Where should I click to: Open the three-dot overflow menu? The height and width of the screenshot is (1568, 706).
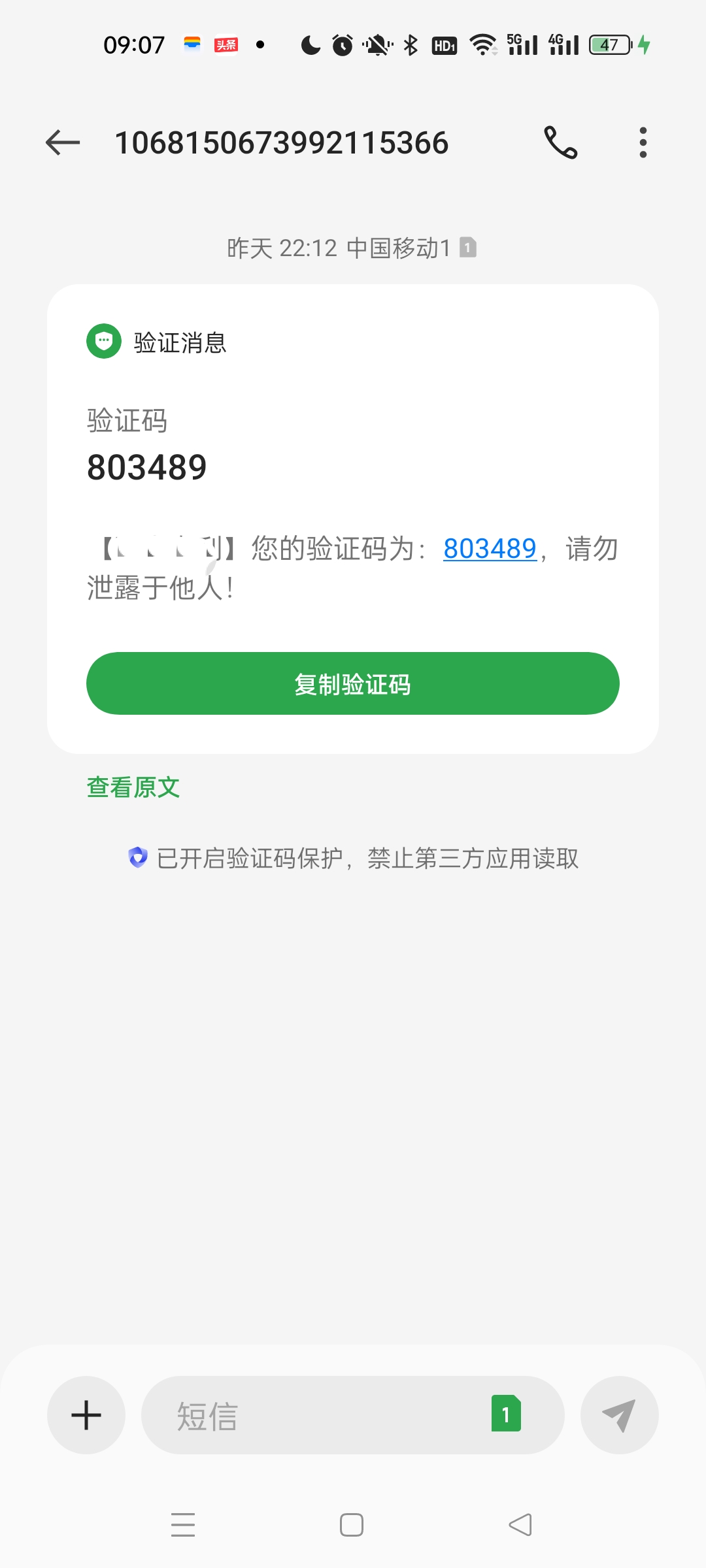click(643, 142)
